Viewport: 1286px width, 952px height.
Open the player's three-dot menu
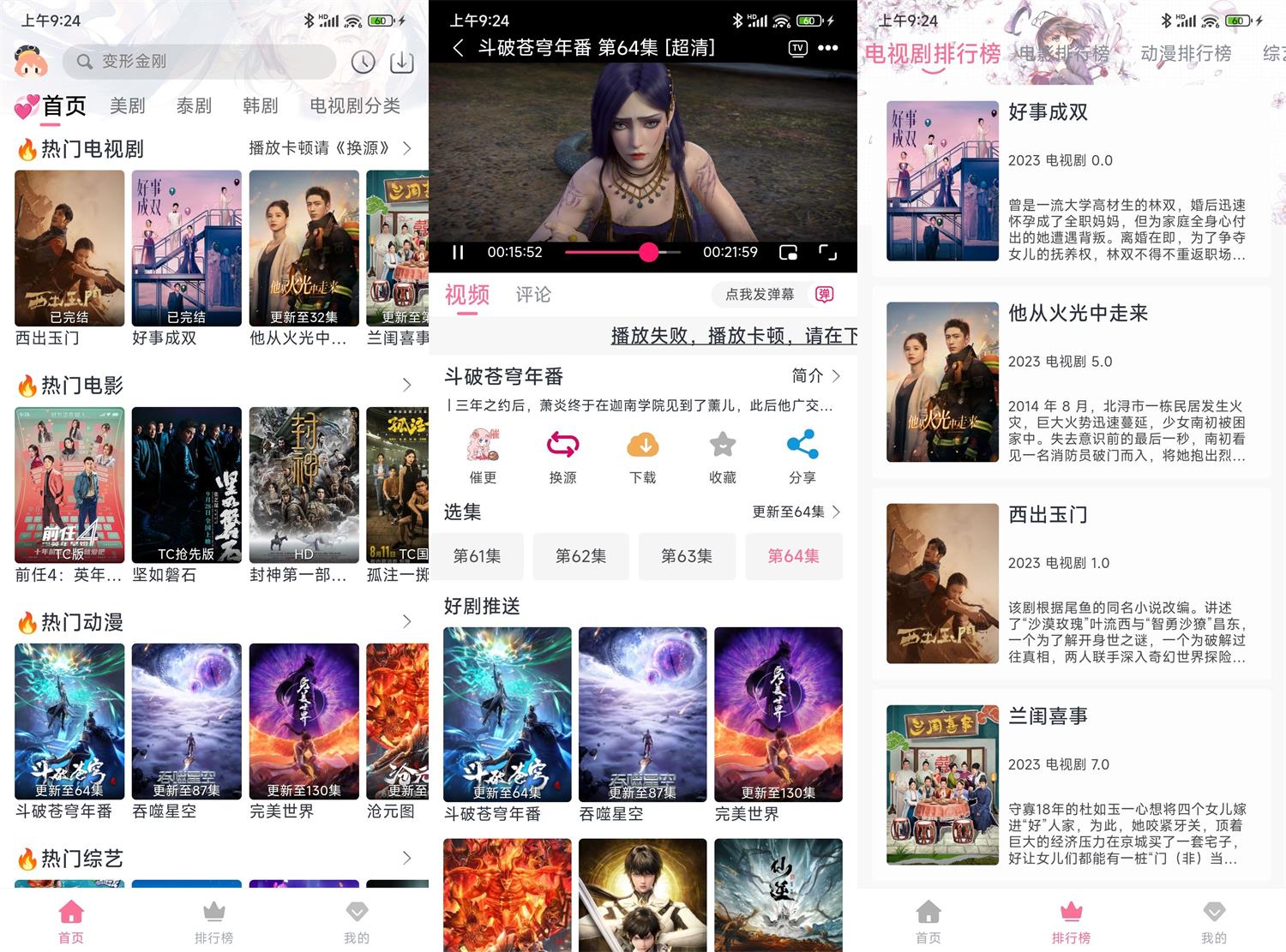pos(828,48)
